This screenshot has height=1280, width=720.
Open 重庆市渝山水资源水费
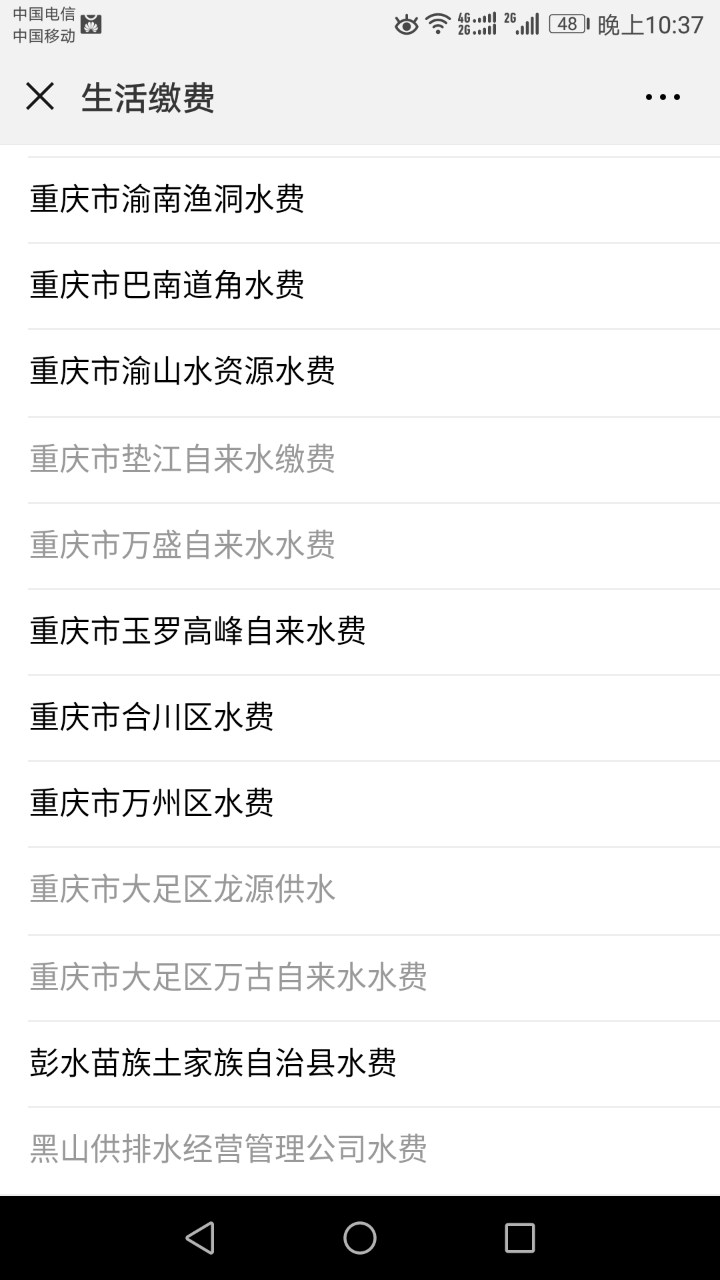(183, 371)
